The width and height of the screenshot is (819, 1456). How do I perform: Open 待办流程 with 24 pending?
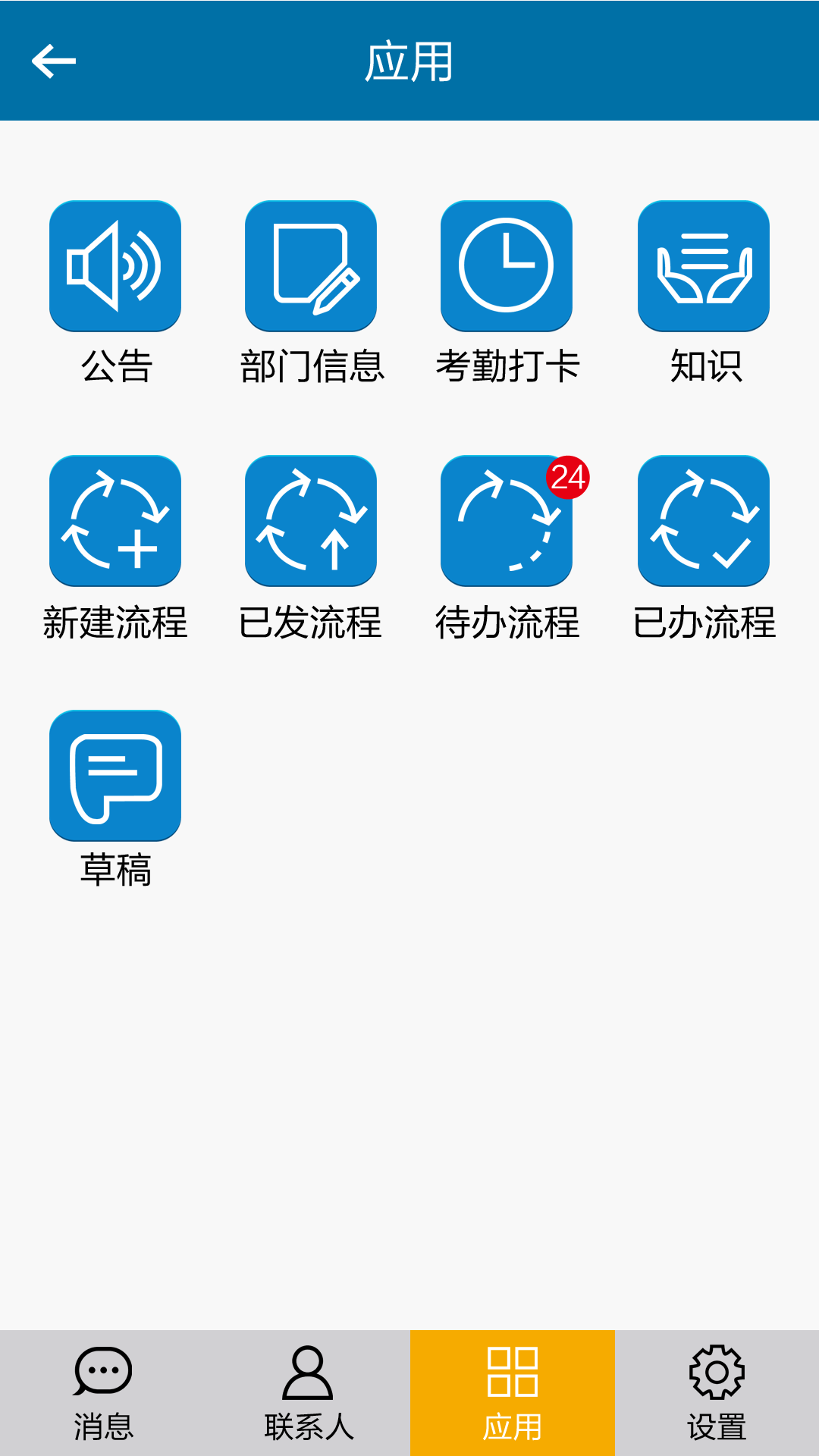[x=507, y=521]
